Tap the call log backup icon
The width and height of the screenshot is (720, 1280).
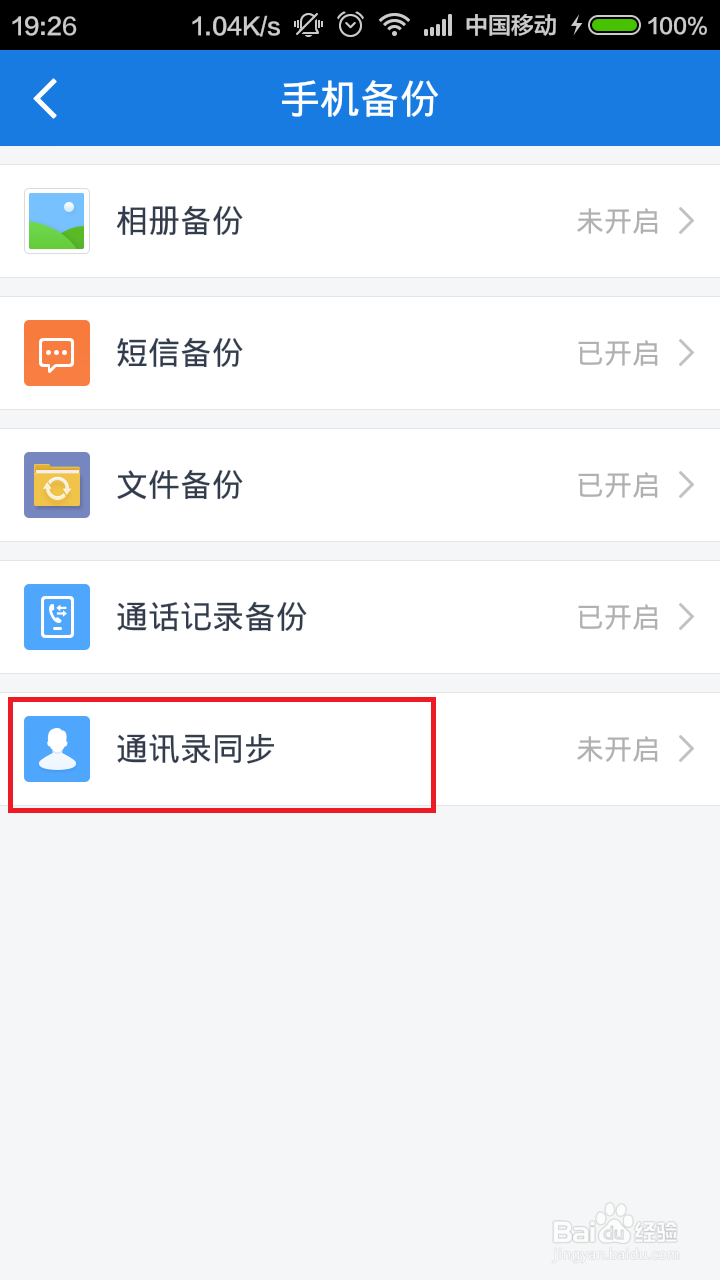(56, 616)
